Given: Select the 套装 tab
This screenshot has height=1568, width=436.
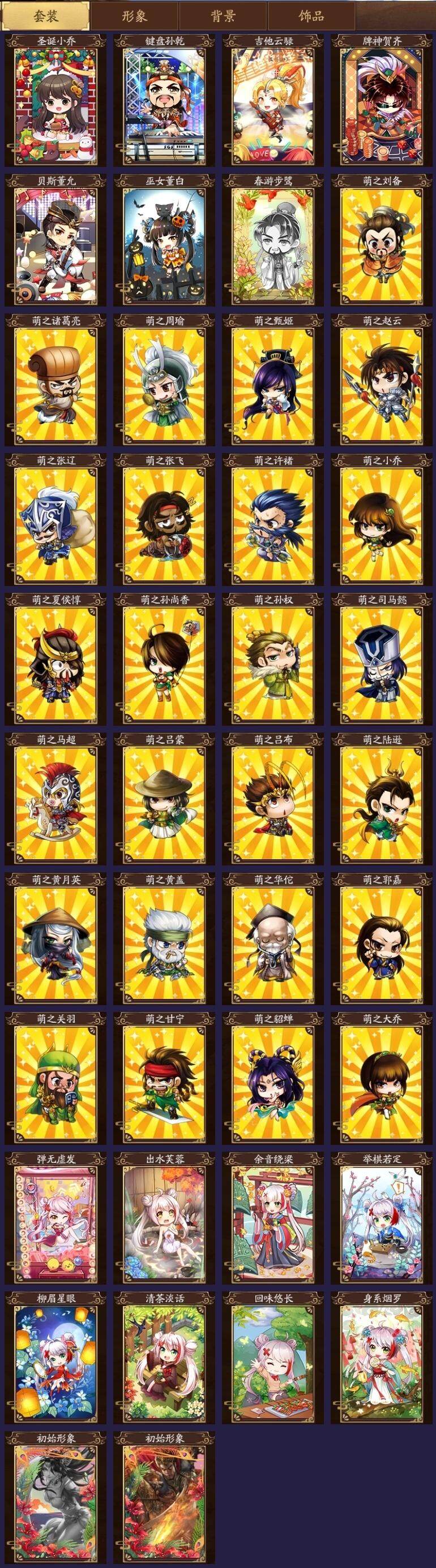Looking at the screenshot, I should [46, 15].
